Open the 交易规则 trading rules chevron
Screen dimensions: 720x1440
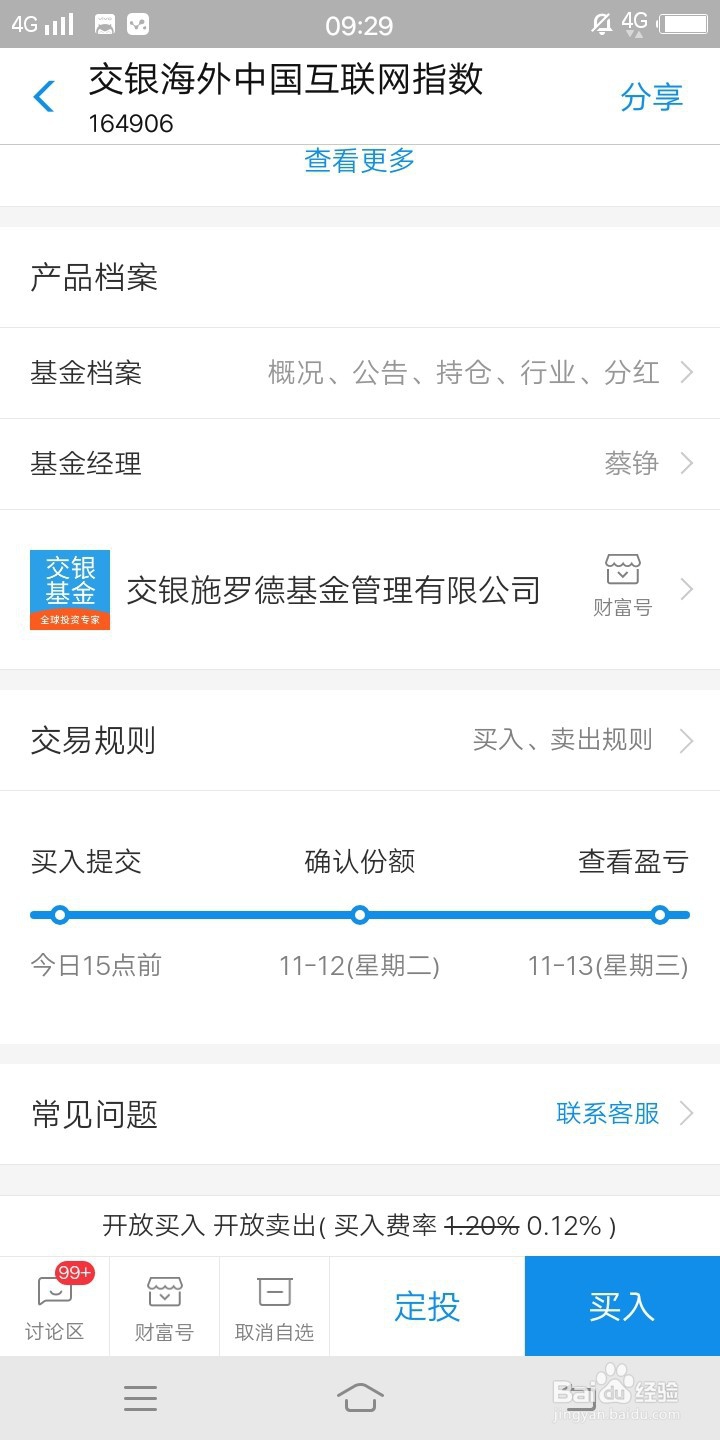(687, 740)
